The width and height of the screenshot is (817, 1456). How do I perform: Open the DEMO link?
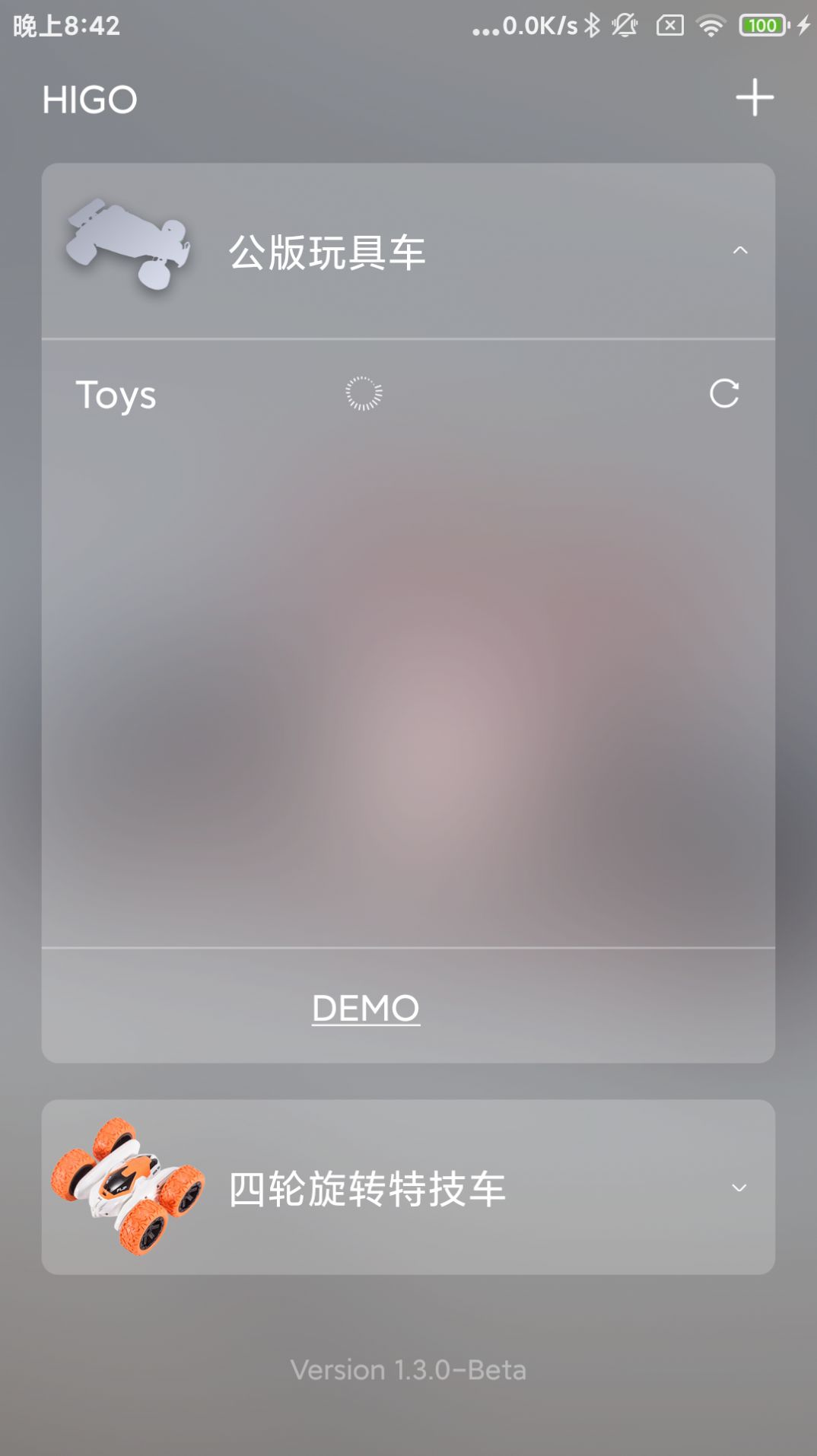click(x=365, y=1008)
